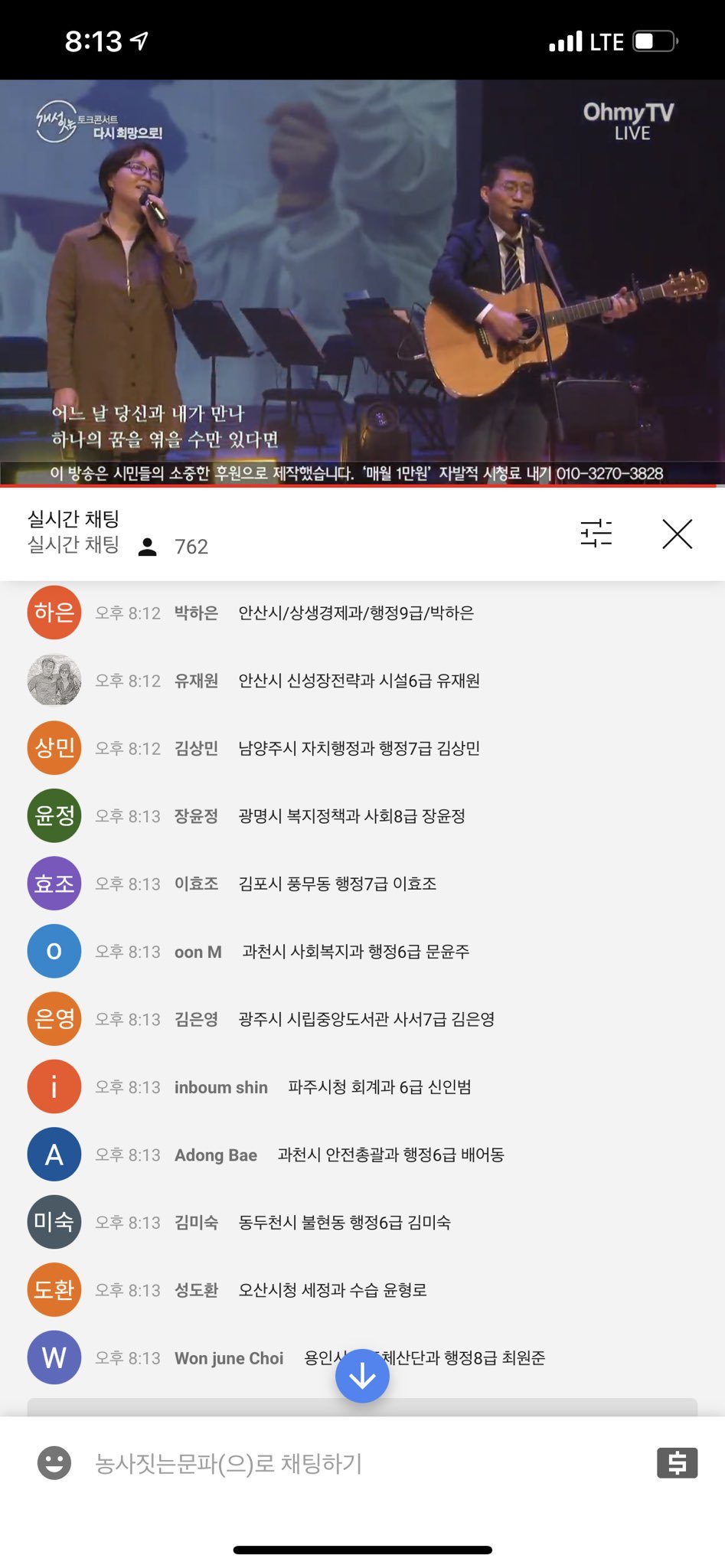Viewport: 725px width, 1568px height.
Task: Open 이효조's chat message
Action: [x=337, y=884]
